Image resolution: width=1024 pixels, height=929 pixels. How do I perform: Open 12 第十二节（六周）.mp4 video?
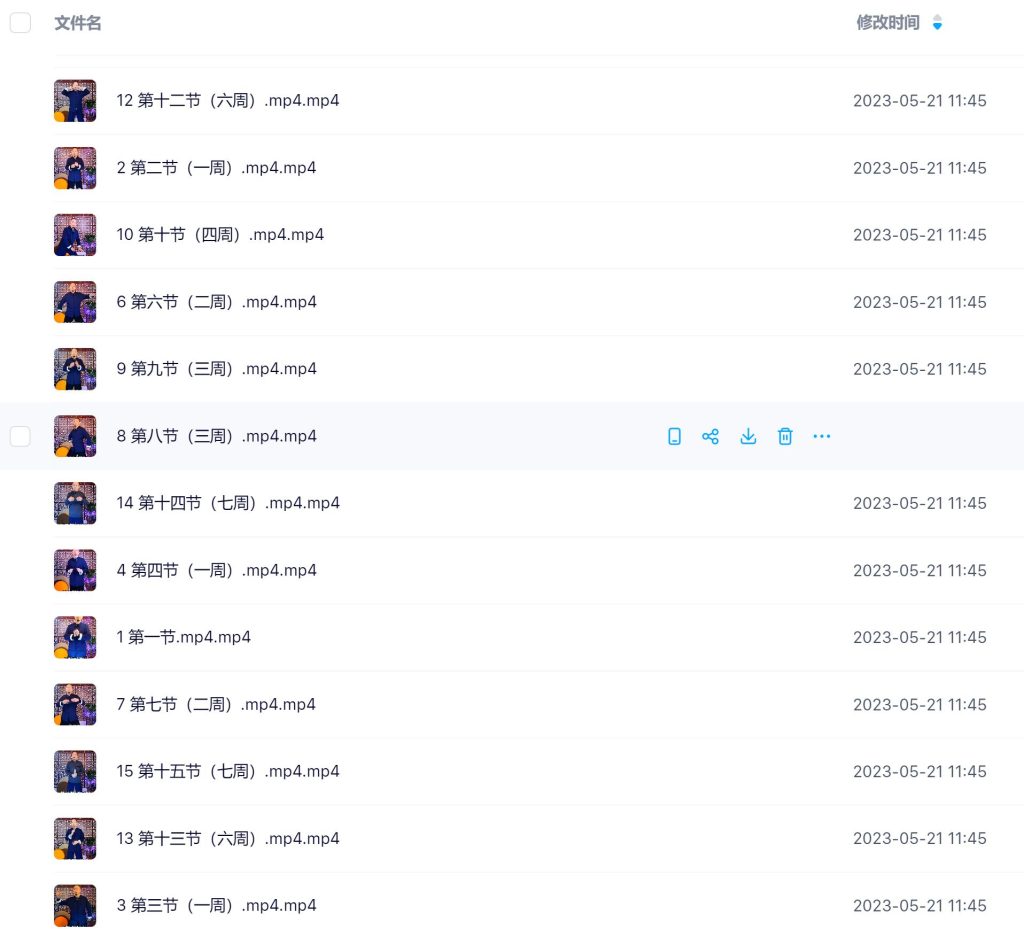click(227, 101)
